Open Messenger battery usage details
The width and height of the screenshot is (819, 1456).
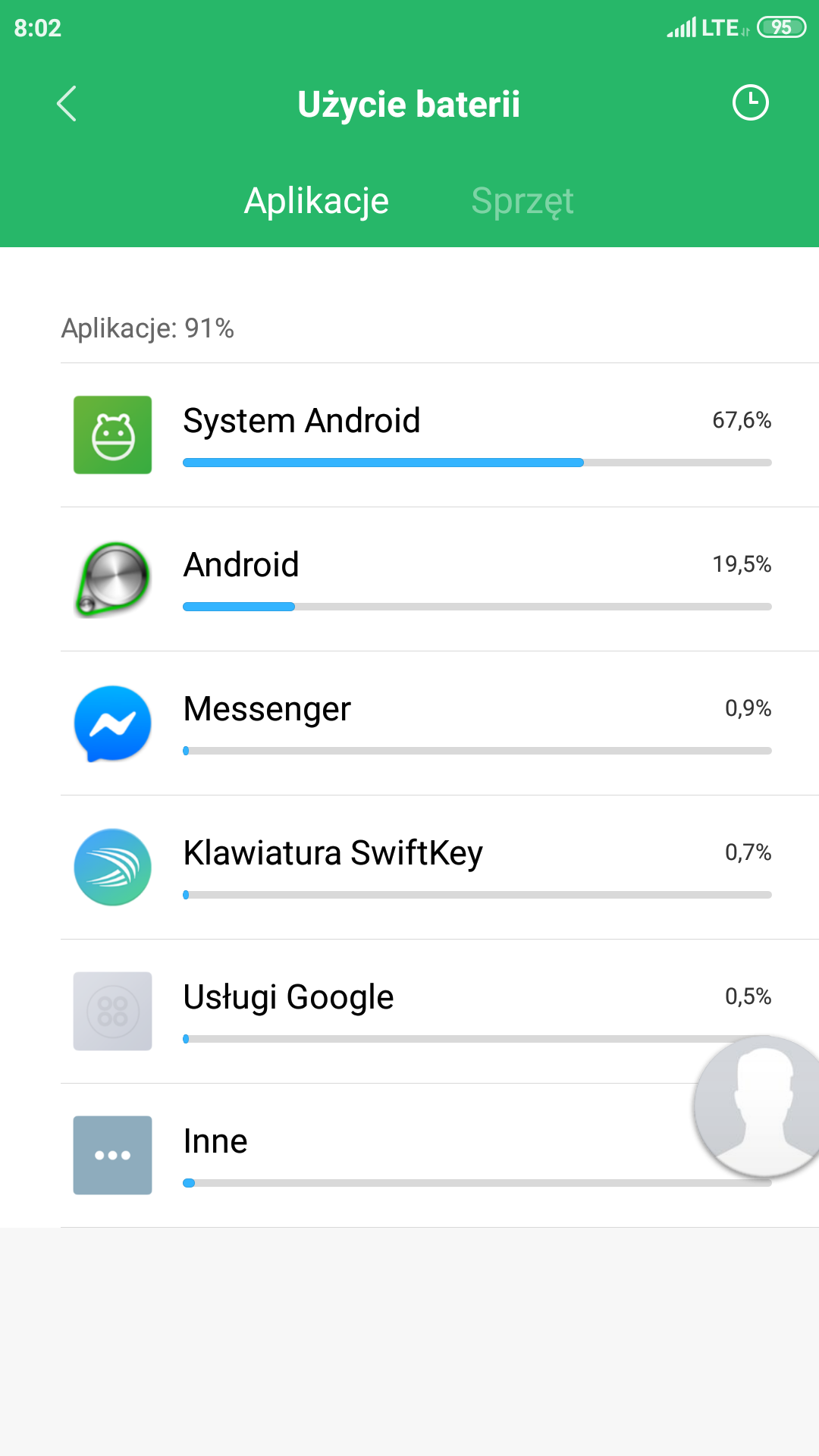[x=425, y=723]
